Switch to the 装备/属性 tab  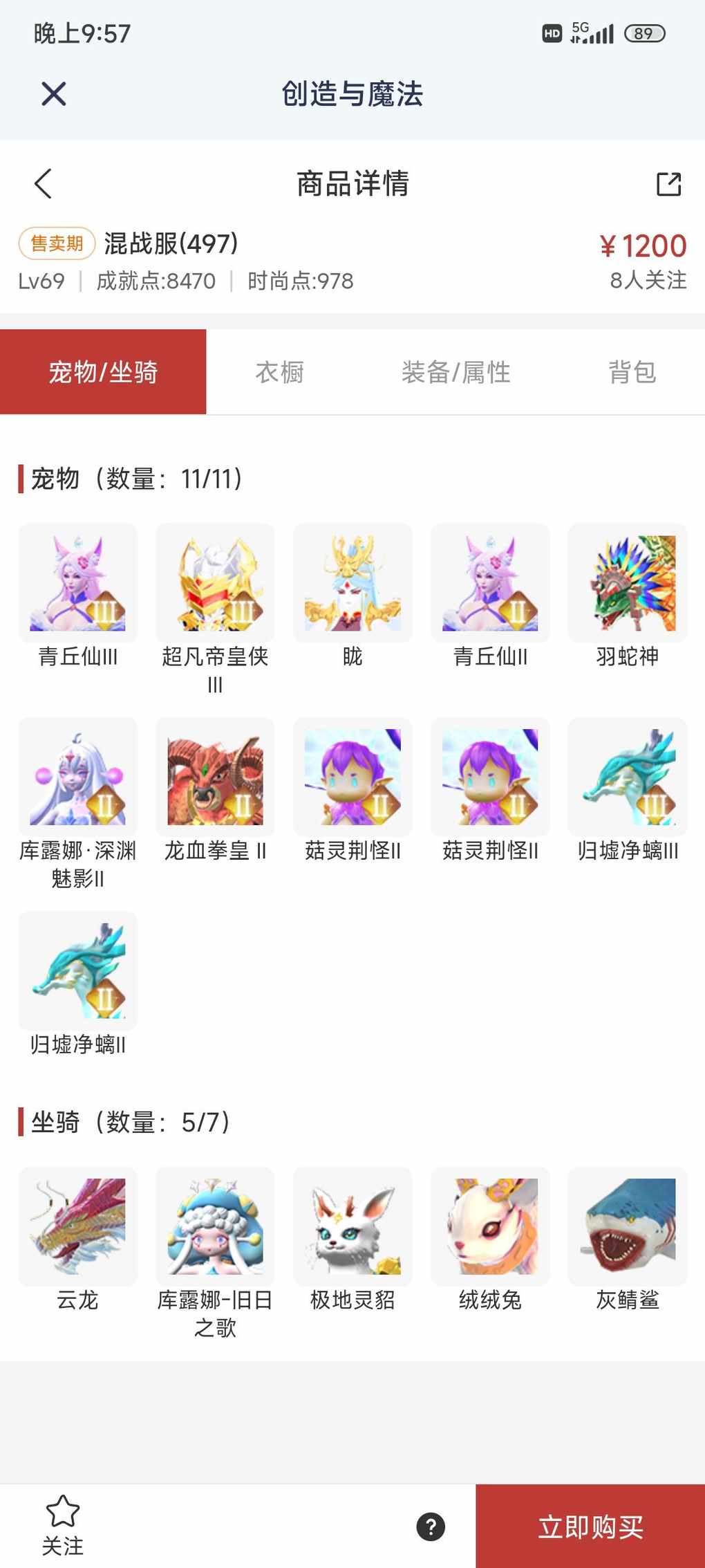pos(455,372)
